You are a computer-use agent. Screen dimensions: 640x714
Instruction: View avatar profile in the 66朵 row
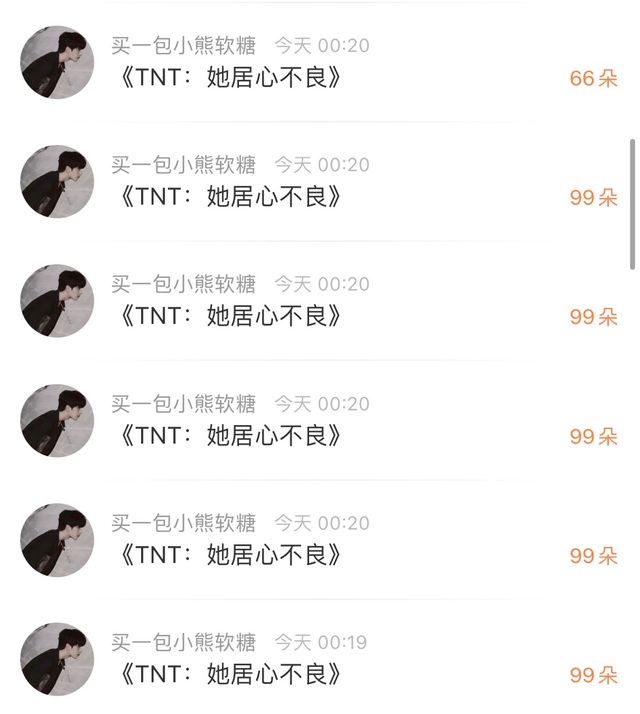[x=57, y=62]
